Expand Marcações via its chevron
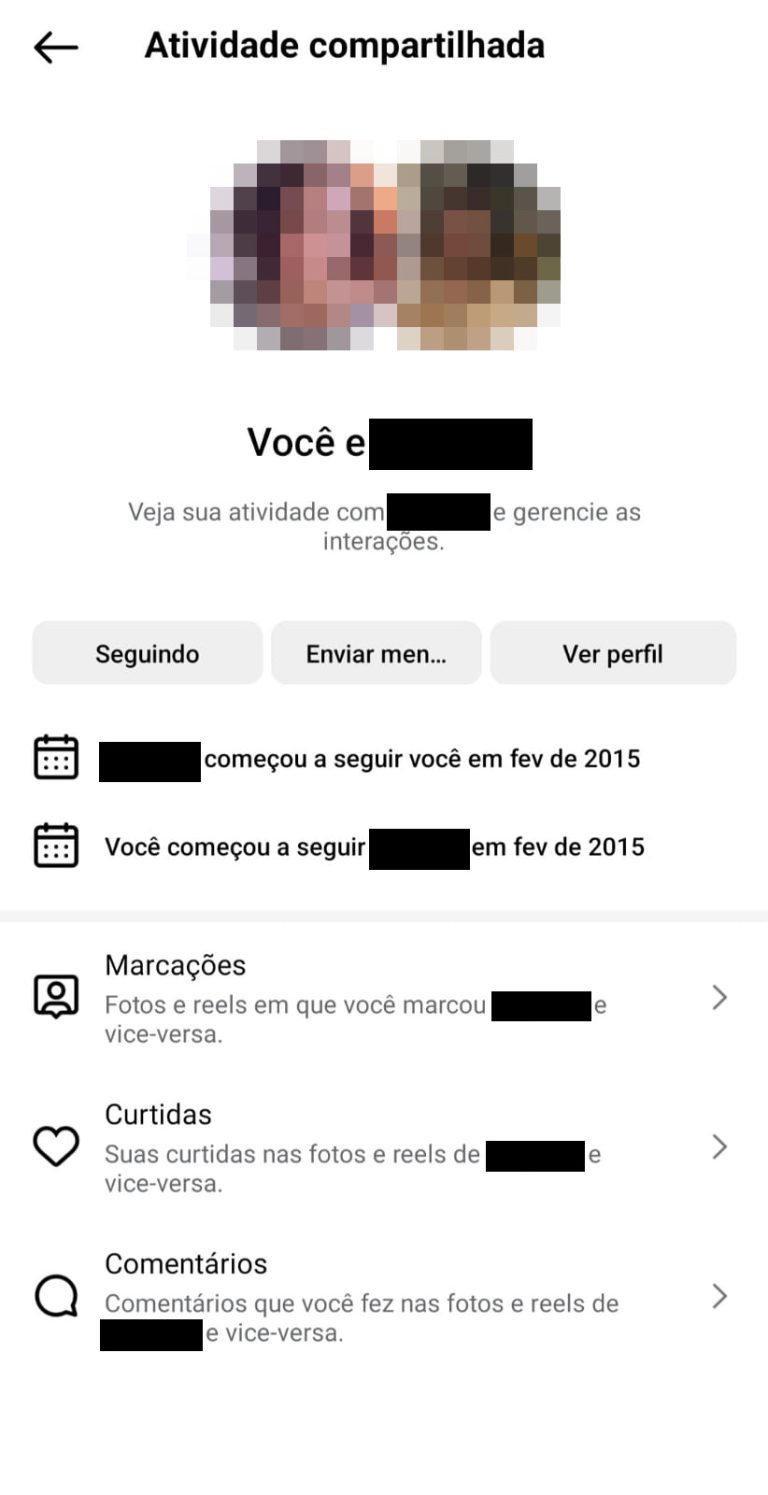768x1495 pixels. (x=718, y=997)
